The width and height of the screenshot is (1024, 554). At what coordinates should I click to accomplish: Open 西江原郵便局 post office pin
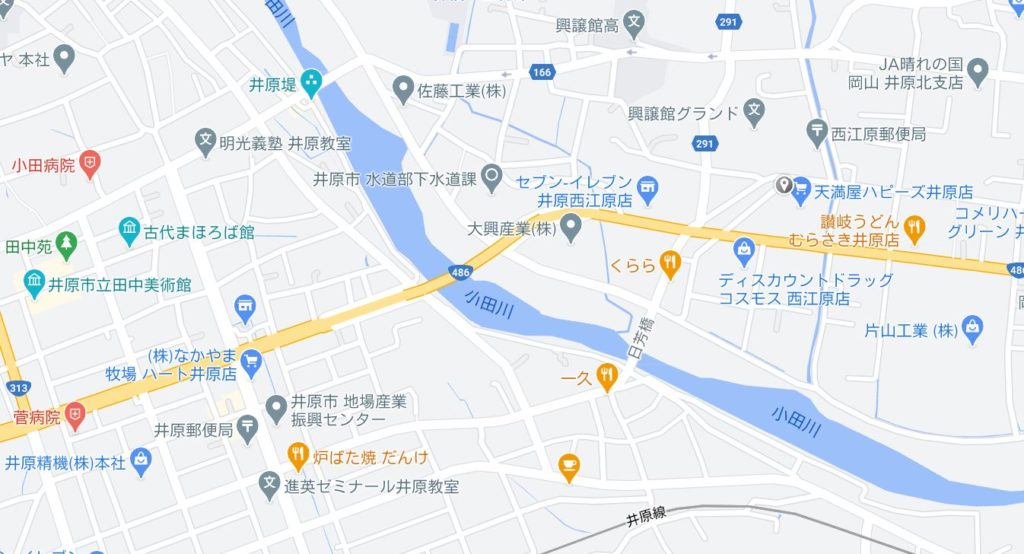pyautogui.click(x=818, y=132)
